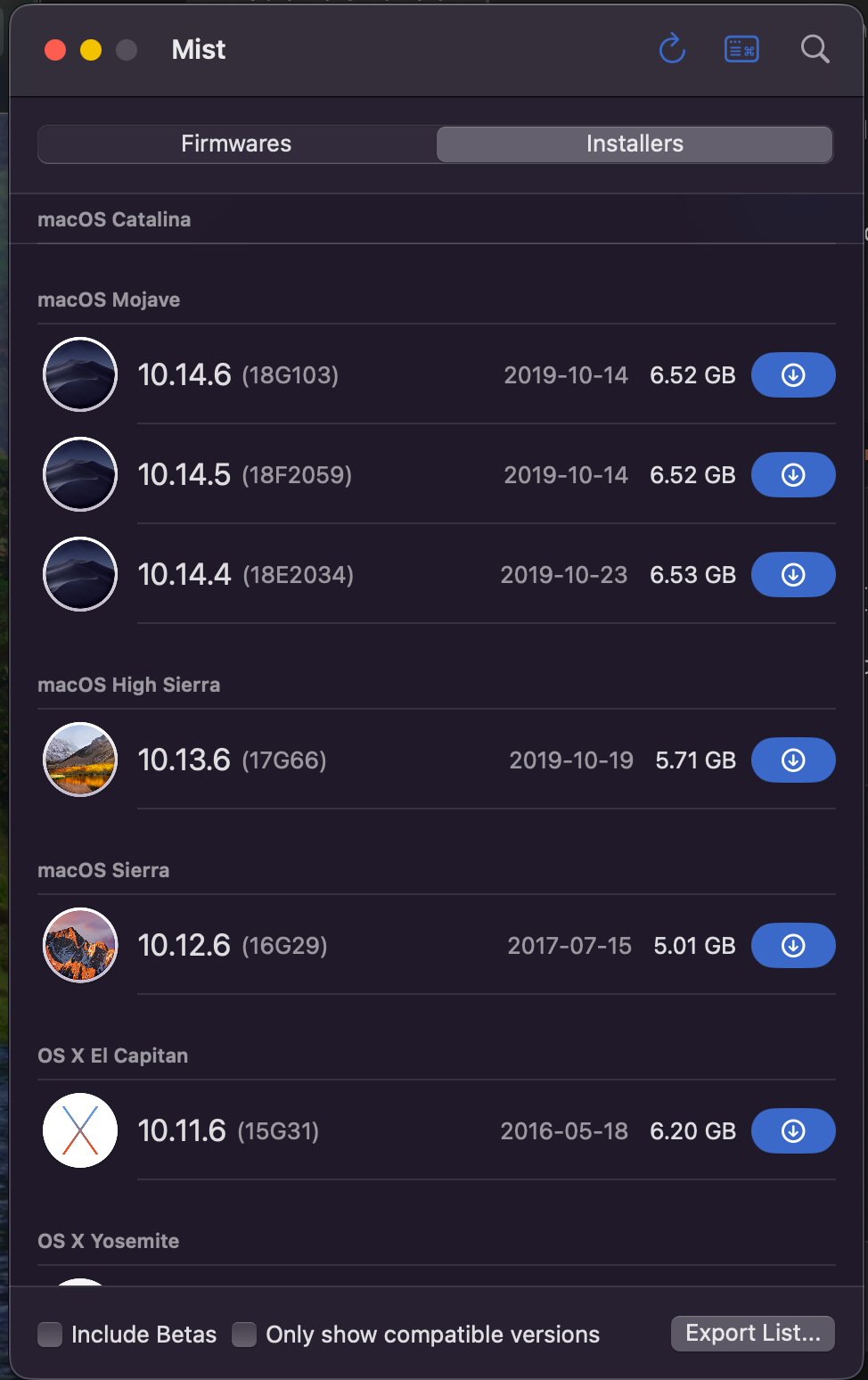Select the Installers tab

[635, 144]
